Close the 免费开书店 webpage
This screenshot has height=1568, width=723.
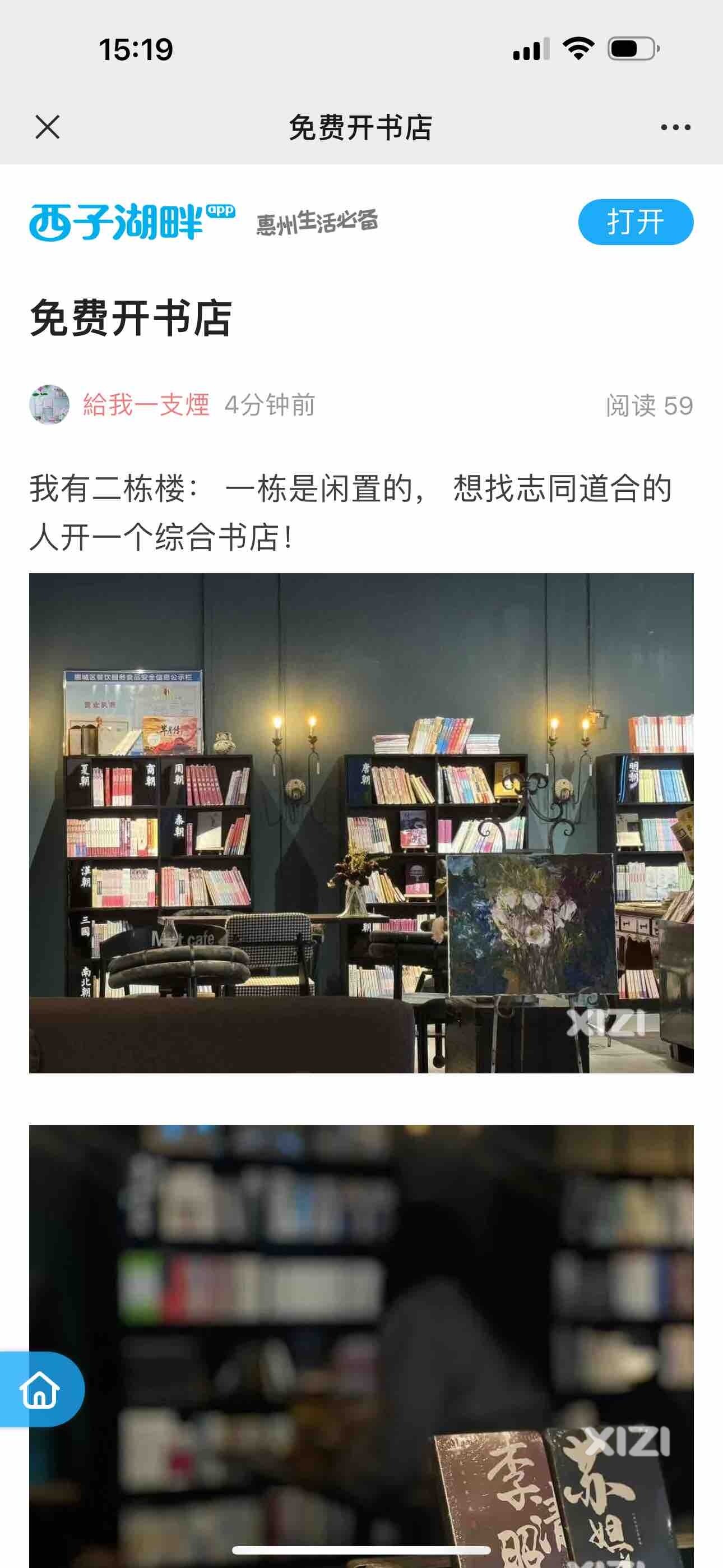coord(48,127)
